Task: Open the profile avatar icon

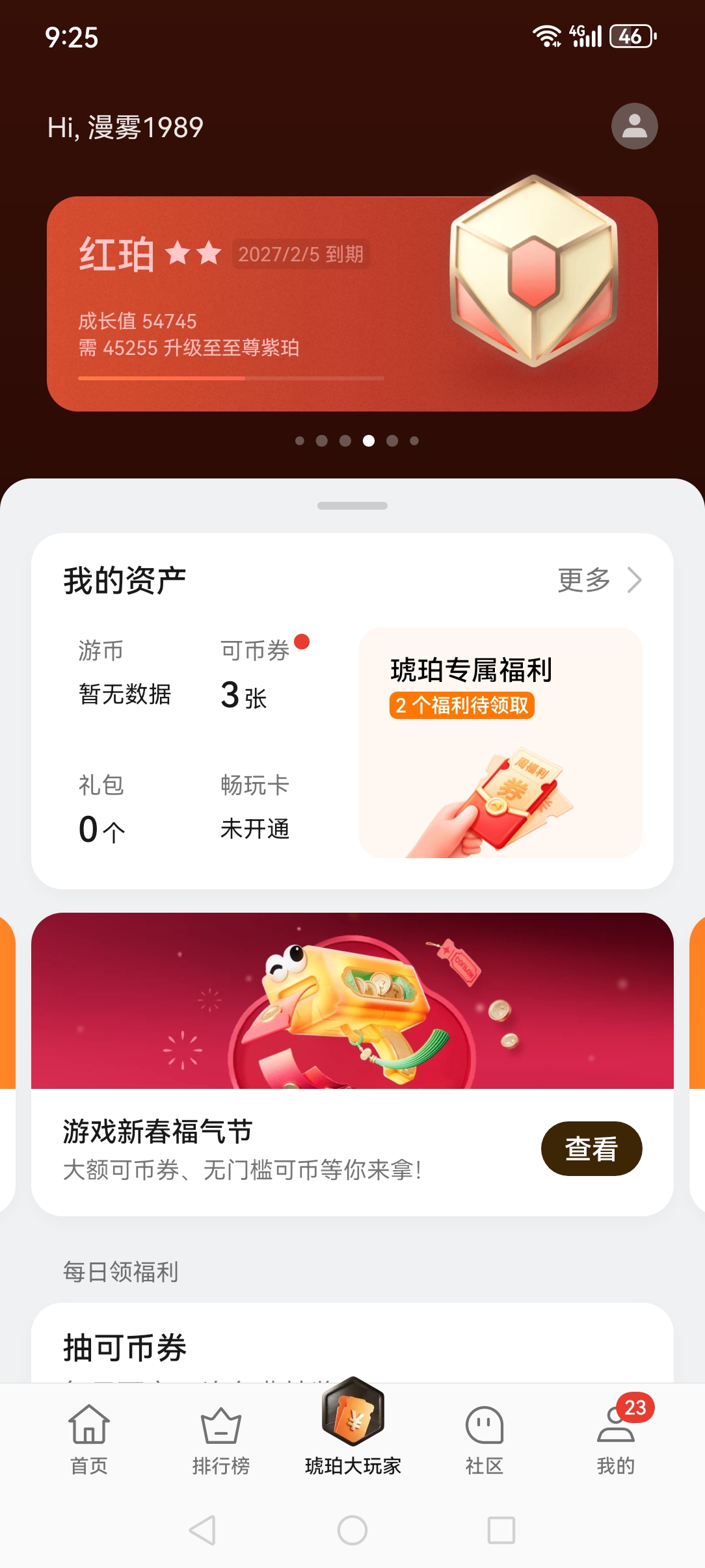Action: (x=634, y=126)
